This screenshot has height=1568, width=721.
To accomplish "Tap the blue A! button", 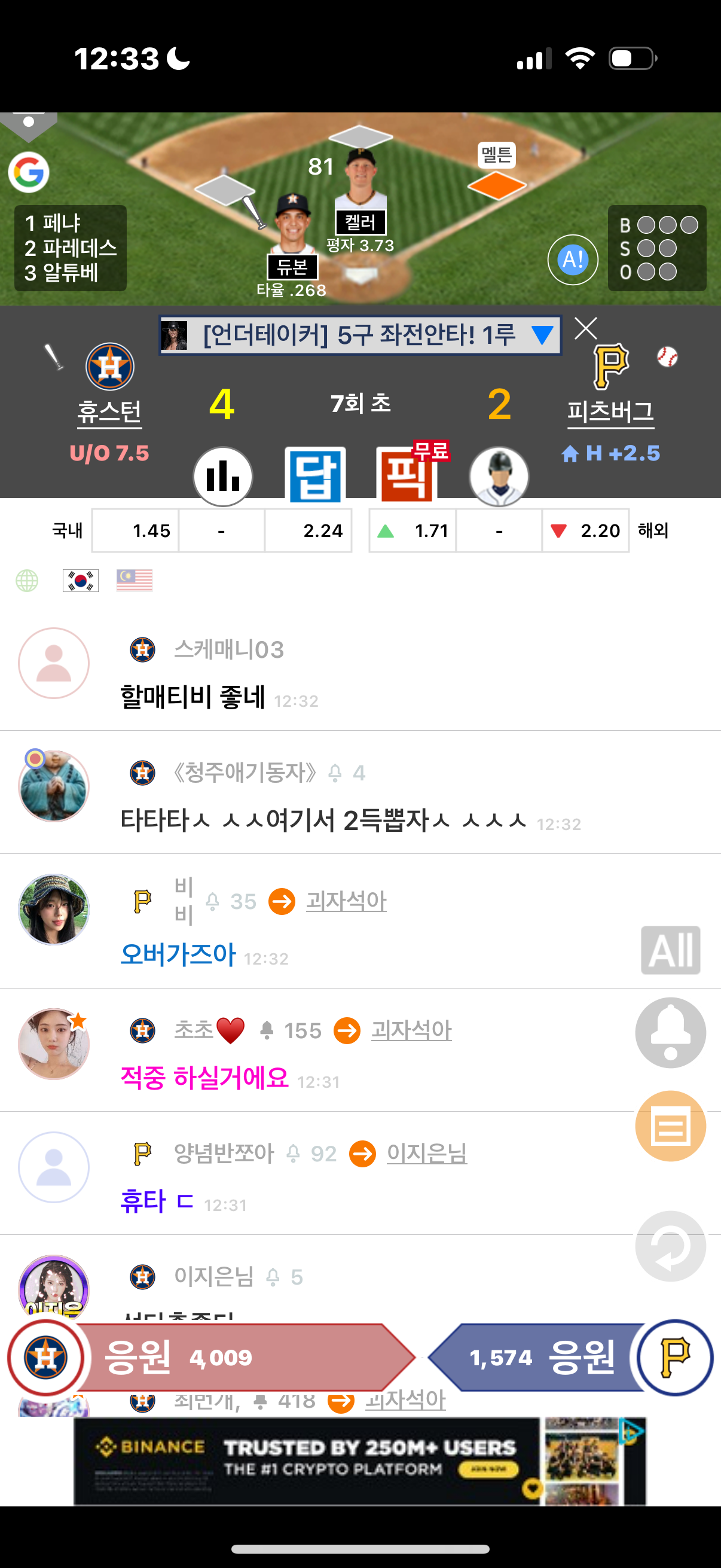I will [x=573, y=260].
